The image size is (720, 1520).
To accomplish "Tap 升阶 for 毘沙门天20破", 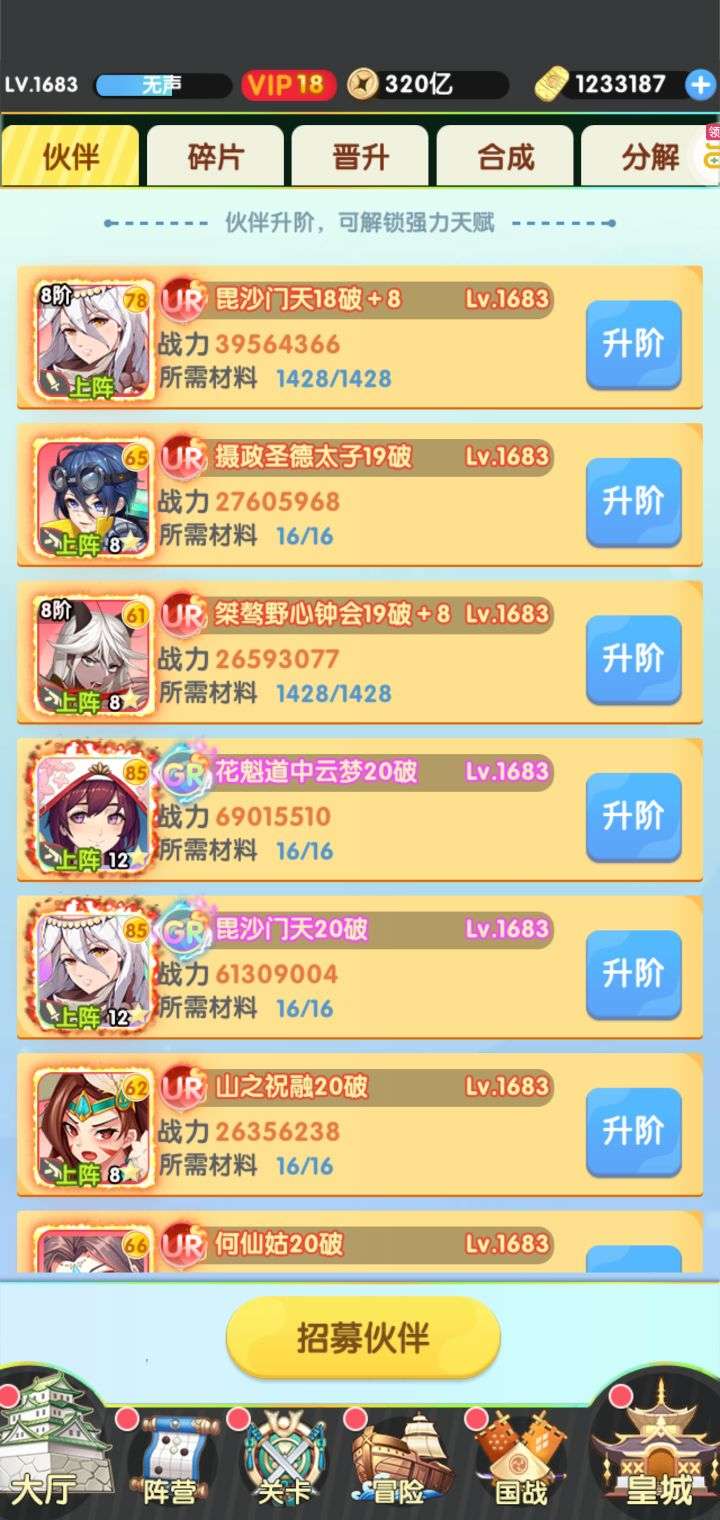I will coord(633,974).
